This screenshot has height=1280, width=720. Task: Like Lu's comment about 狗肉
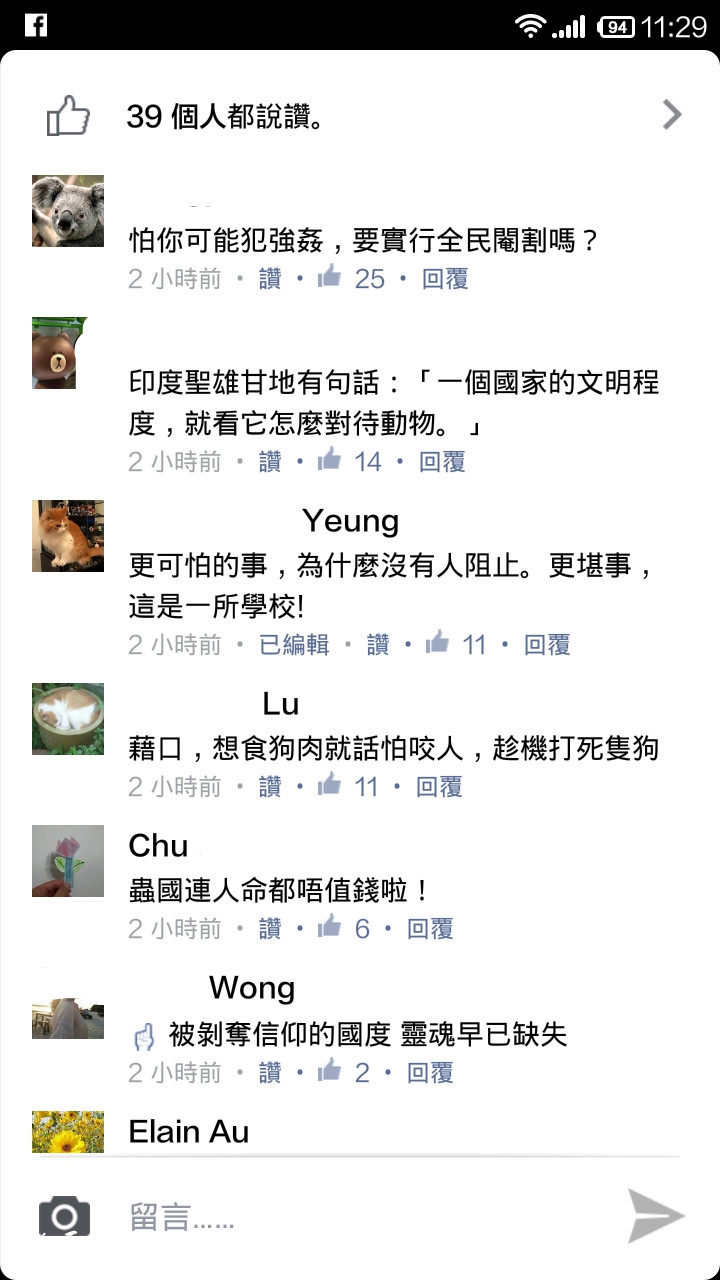[x=270, y=787]
